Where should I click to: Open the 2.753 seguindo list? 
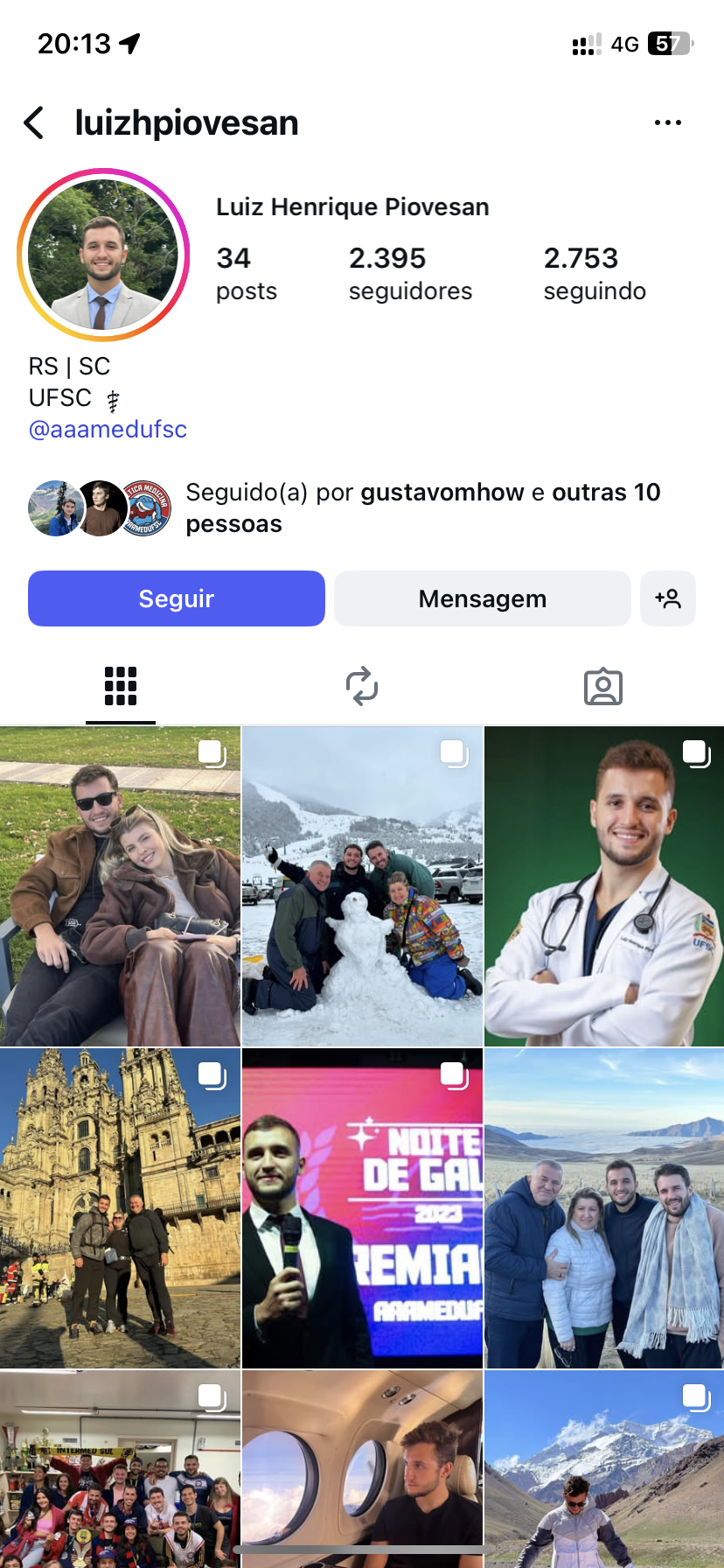click(595, 273)
